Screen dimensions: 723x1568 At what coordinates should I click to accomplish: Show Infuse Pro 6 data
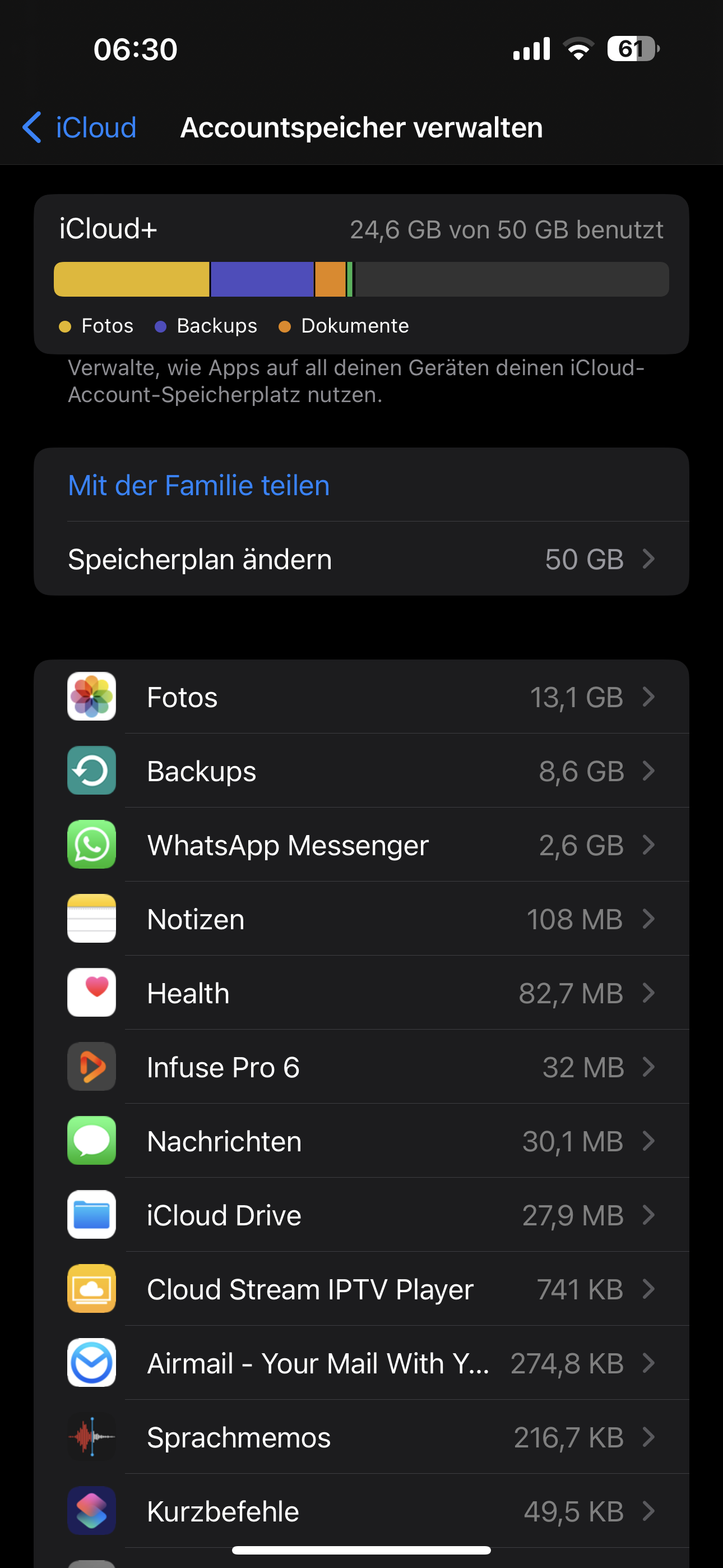[x=361, y=1067]
